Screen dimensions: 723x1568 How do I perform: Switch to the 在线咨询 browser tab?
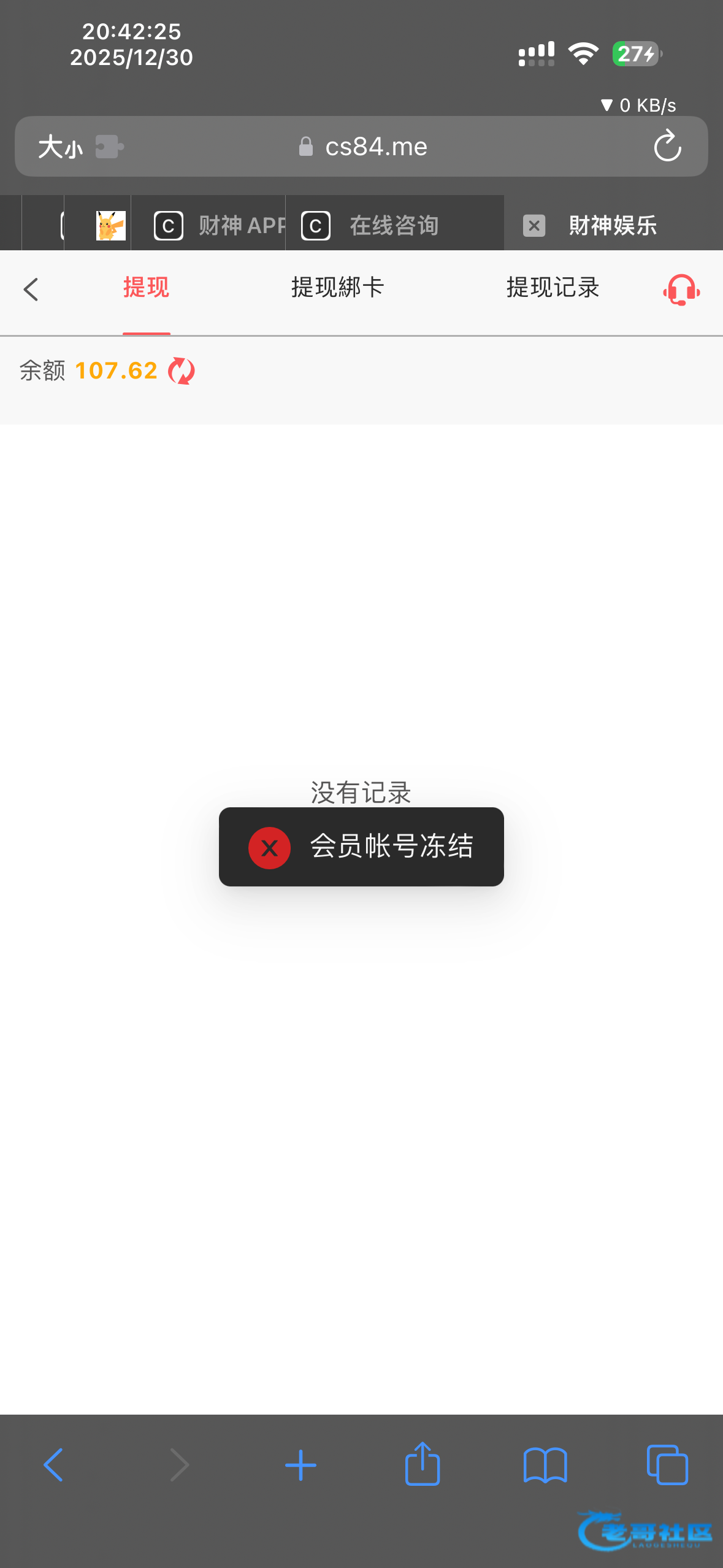pyautogui.click(x=392, y=225)
